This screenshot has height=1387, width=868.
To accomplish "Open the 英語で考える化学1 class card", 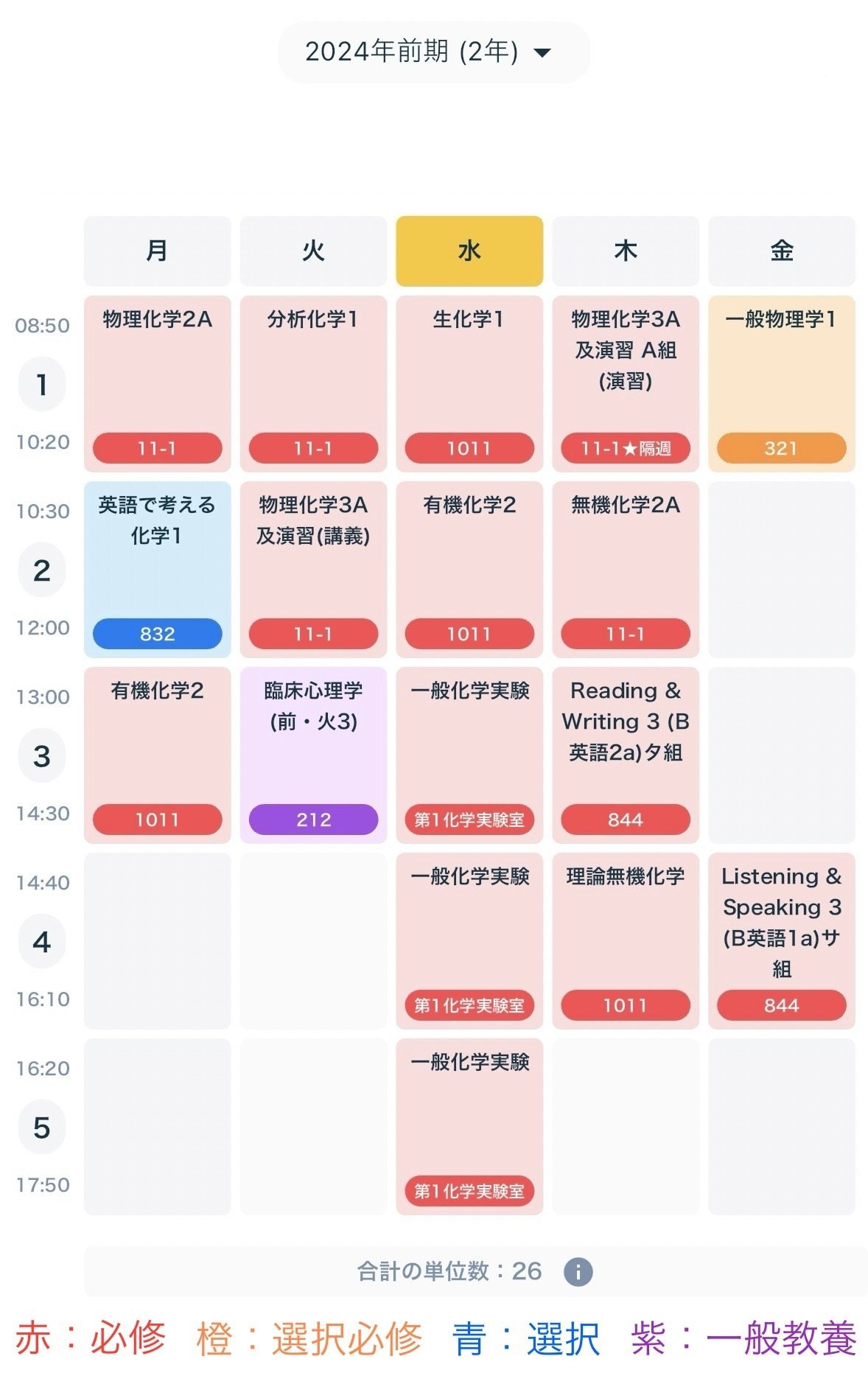I will pos(157,569).
